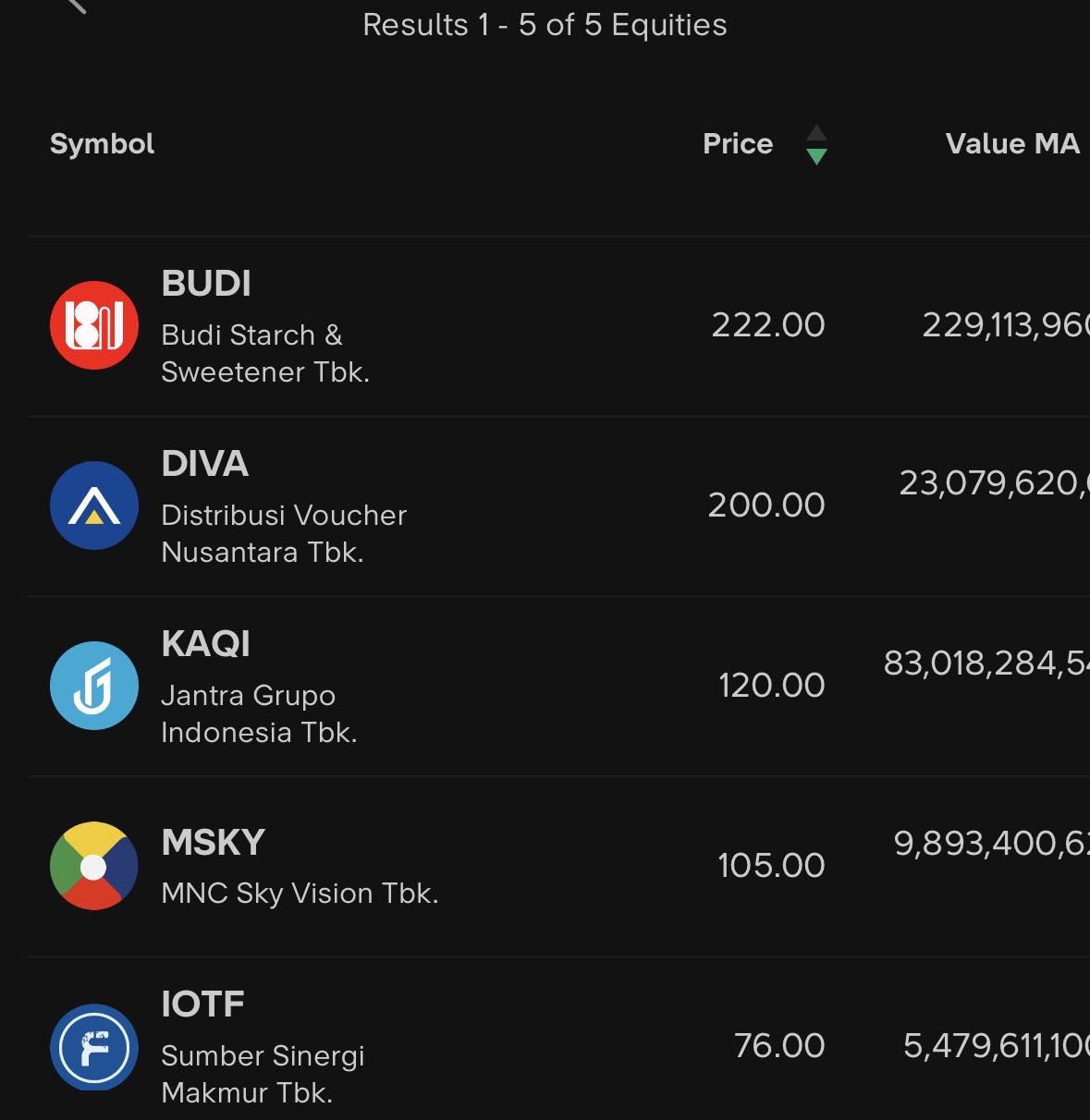Open BUDI Budi Starch & Sweetener stock
The image size is (1090, 1120).
206,284
